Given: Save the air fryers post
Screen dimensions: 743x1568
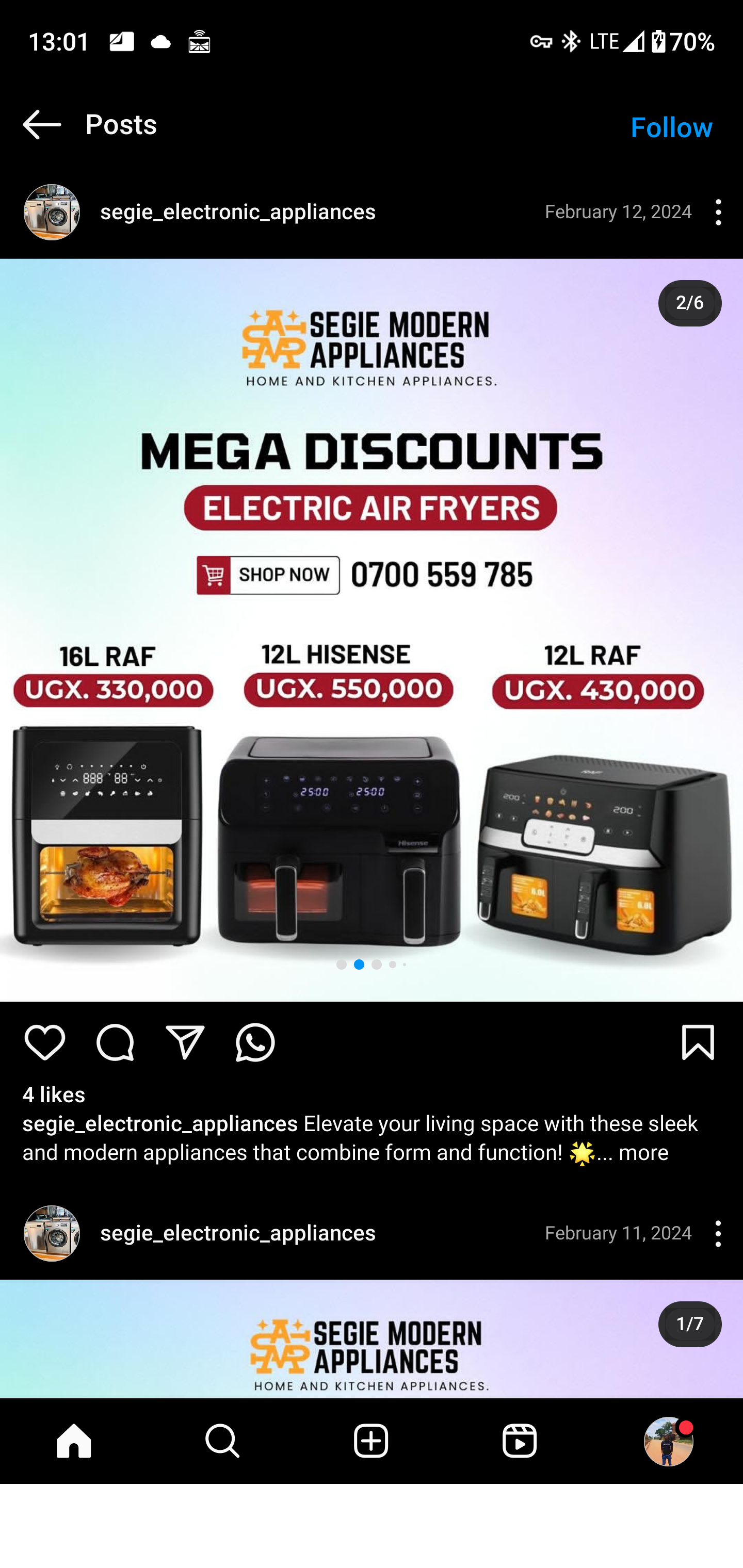Looking at the screenshot, I should [x=697, y=1042].
